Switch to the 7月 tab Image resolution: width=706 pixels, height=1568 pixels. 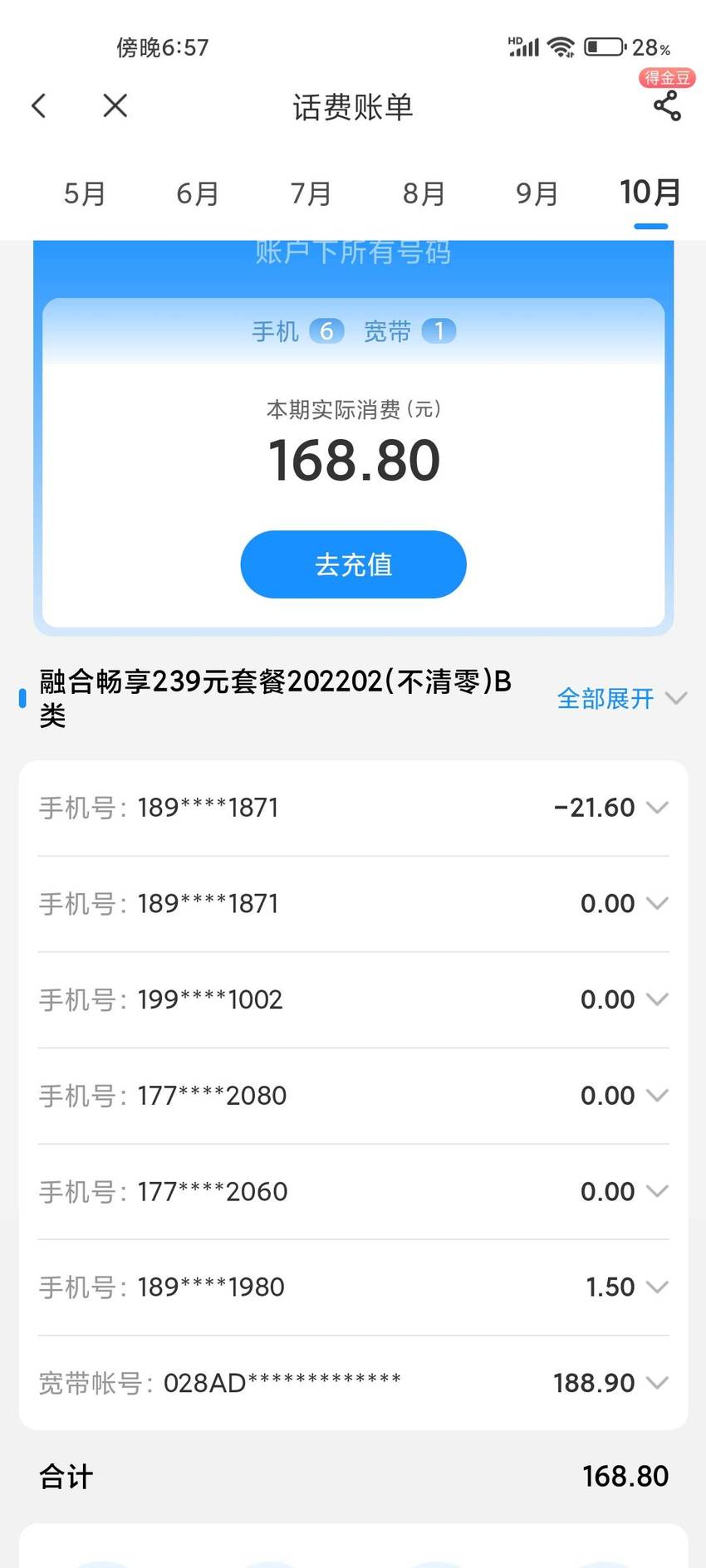click(311, 193)
